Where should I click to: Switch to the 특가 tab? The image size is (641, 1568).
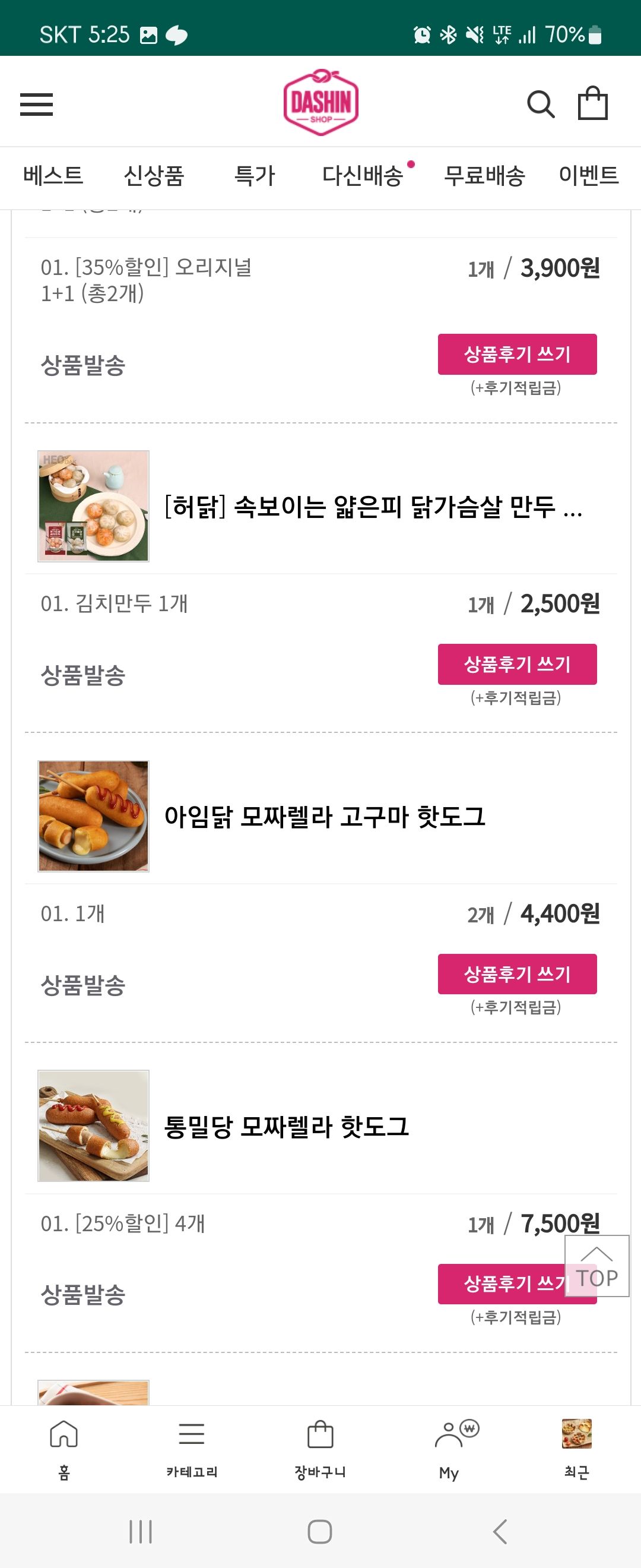255,176
